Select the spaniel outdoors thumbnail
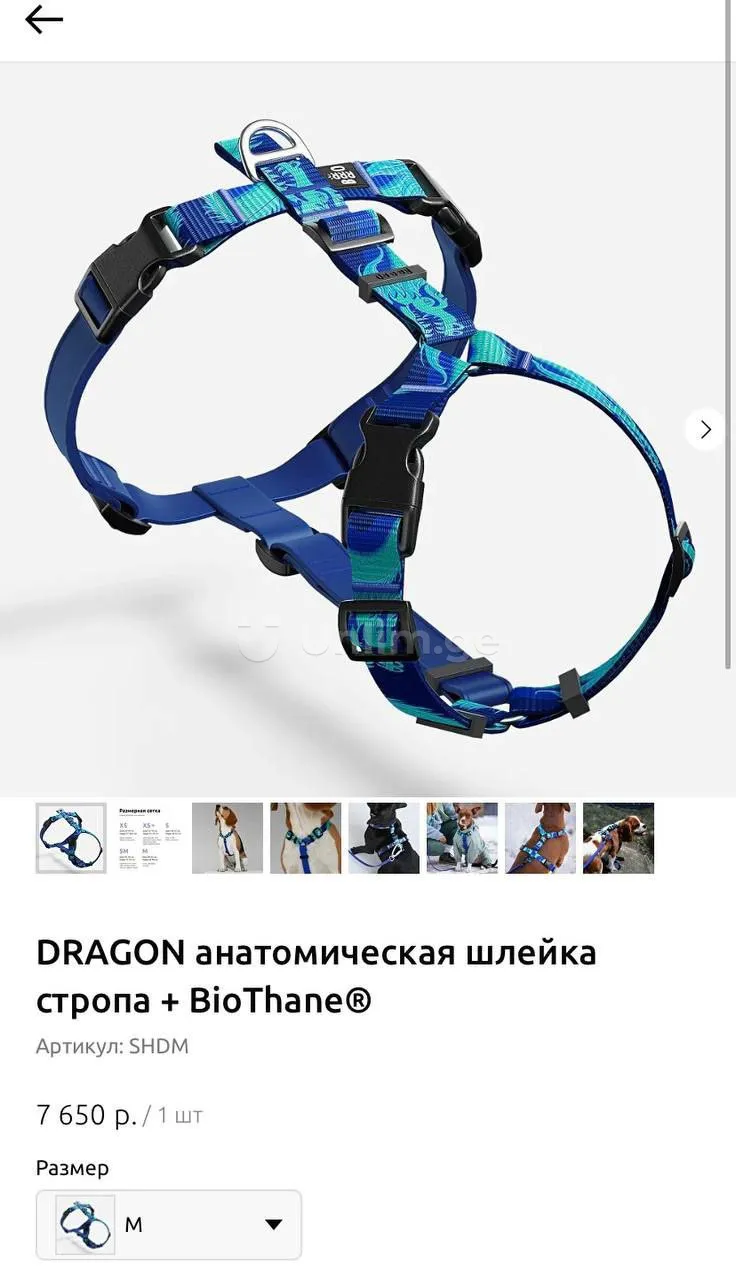Image resolution: width=736 pixels, height=1280 pixels. coord(618,838)
